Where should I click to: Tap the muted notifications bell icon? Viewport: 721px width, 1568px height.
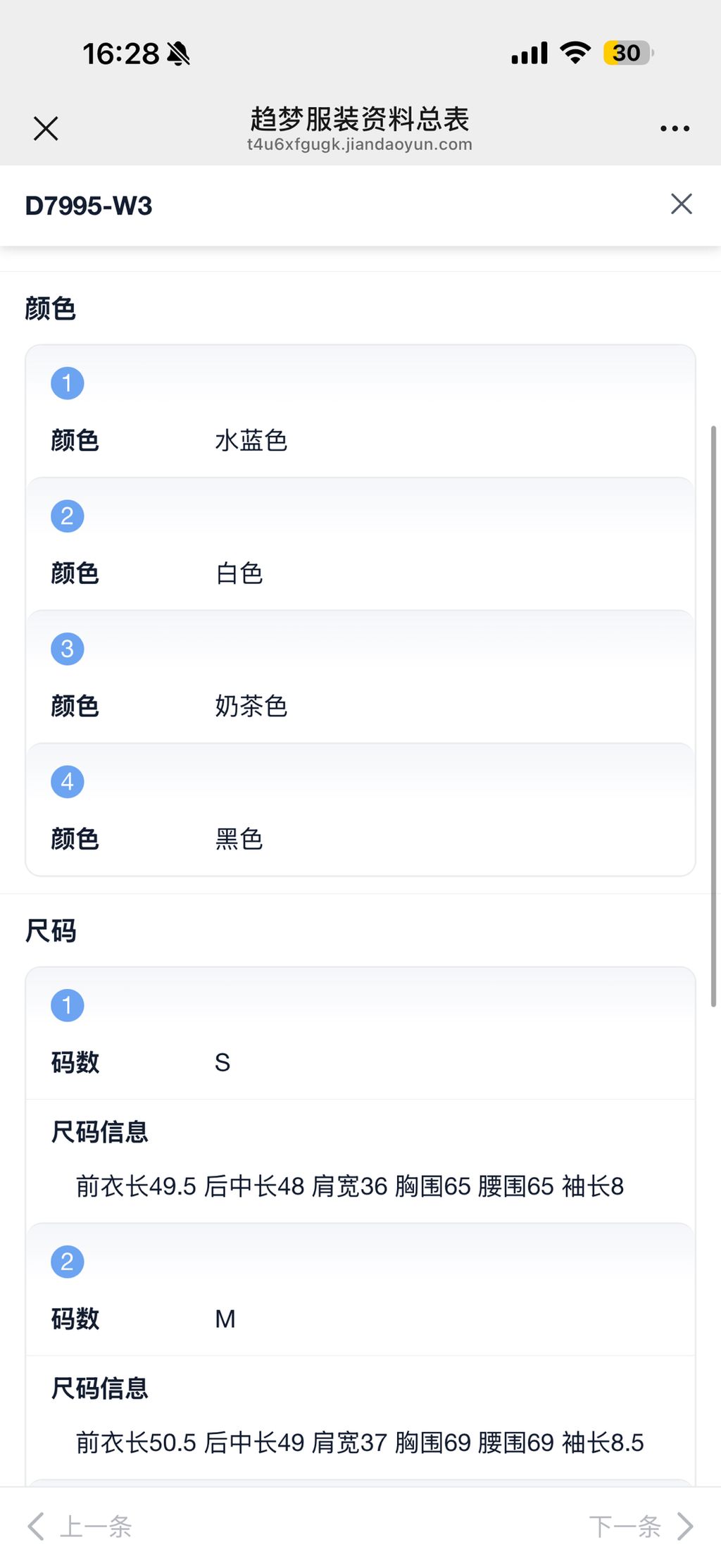coord(178,54)
